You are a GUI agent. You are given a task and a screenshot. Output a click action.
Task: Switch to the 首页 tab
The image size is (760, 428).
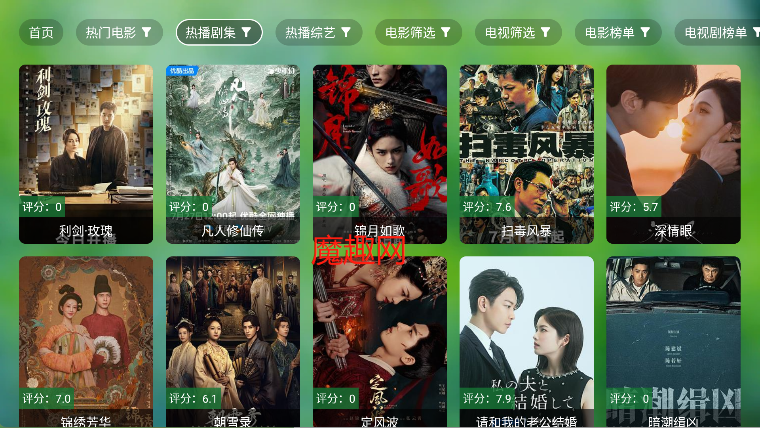click(41, 32)
